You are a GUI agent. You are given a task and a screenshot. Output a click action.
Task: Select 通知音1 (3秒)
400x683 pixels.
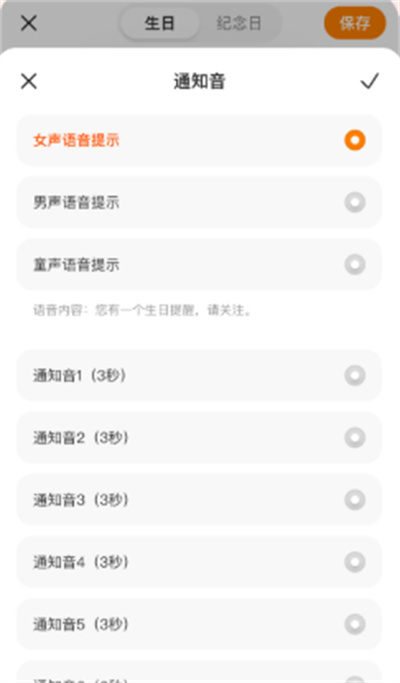tap(199, 375)
